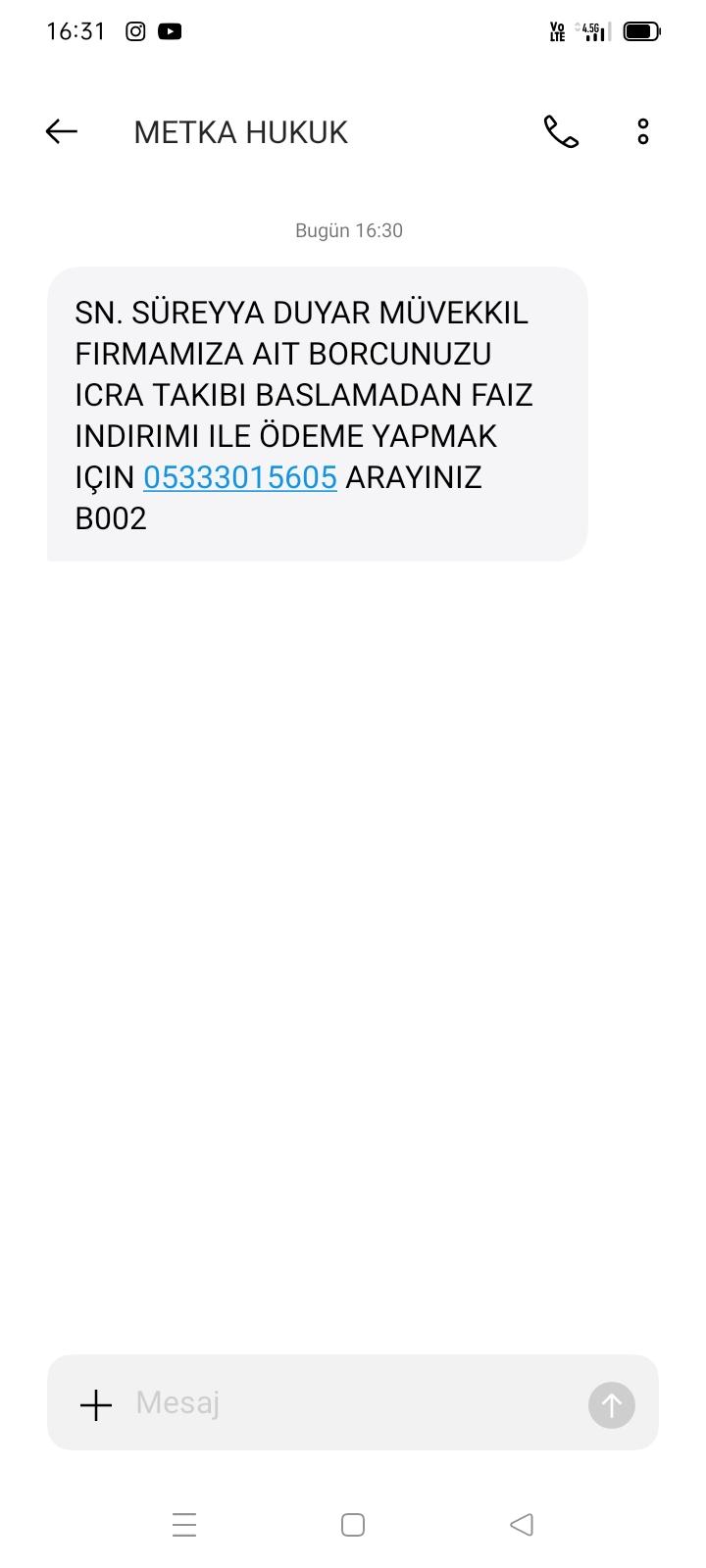Tap the back arrow to leave conversation
Image resolution: width=706 pixels, height=1568 pixels.
click(60, 131)
